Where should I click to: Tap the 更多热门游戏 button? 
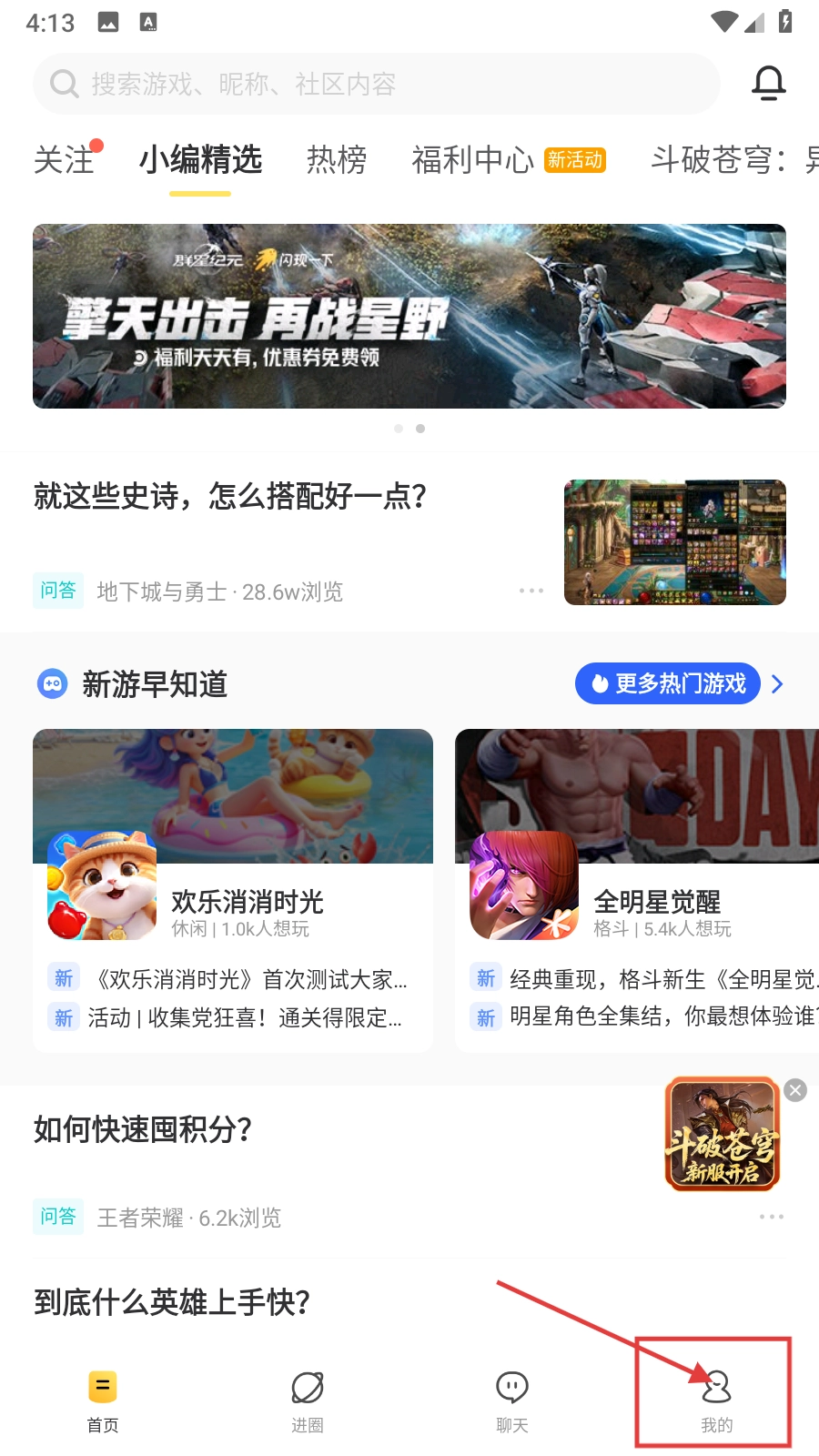click(668, 683)
